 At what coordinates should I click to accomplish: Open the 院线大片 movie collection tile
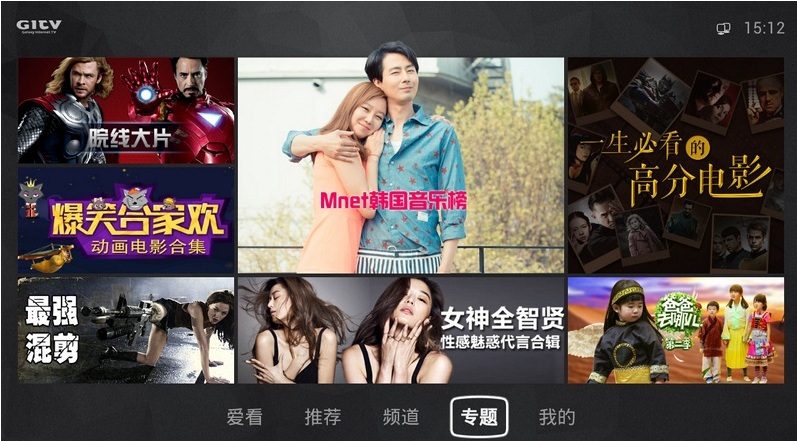126,110
